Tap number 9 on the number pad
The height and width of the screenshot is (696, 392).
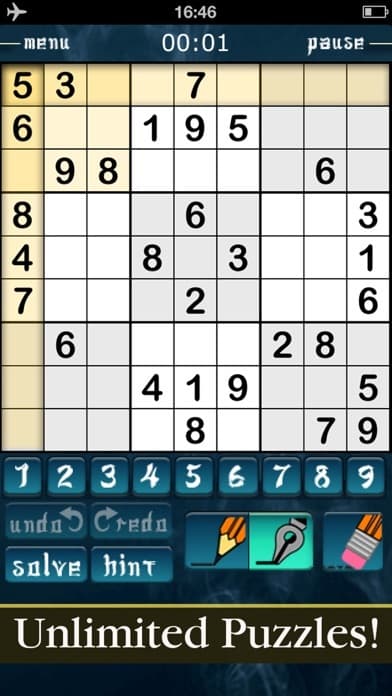[x=366, y=477]
